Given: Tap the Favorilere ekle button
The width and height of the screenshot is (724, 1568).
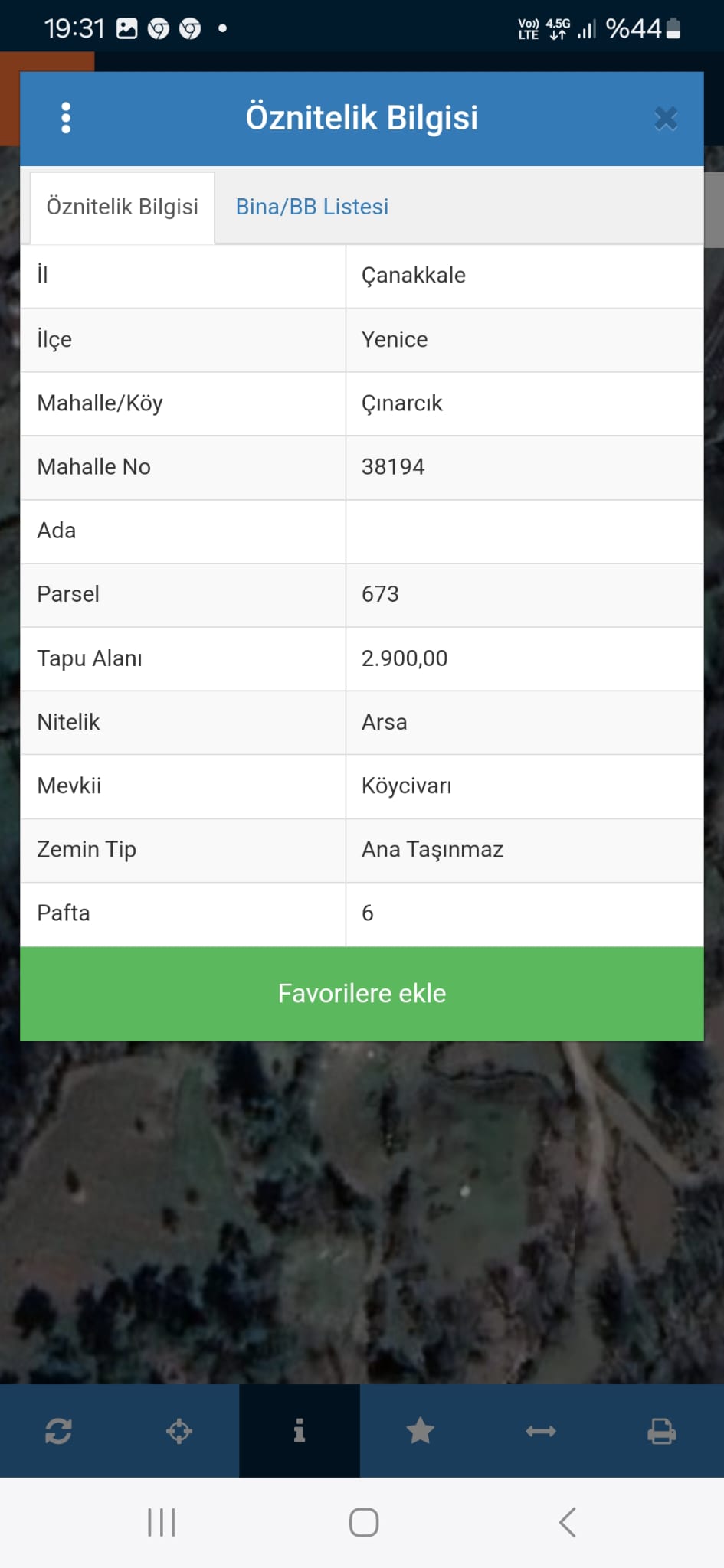Looking at the screenshot, I should coord(362,993).
